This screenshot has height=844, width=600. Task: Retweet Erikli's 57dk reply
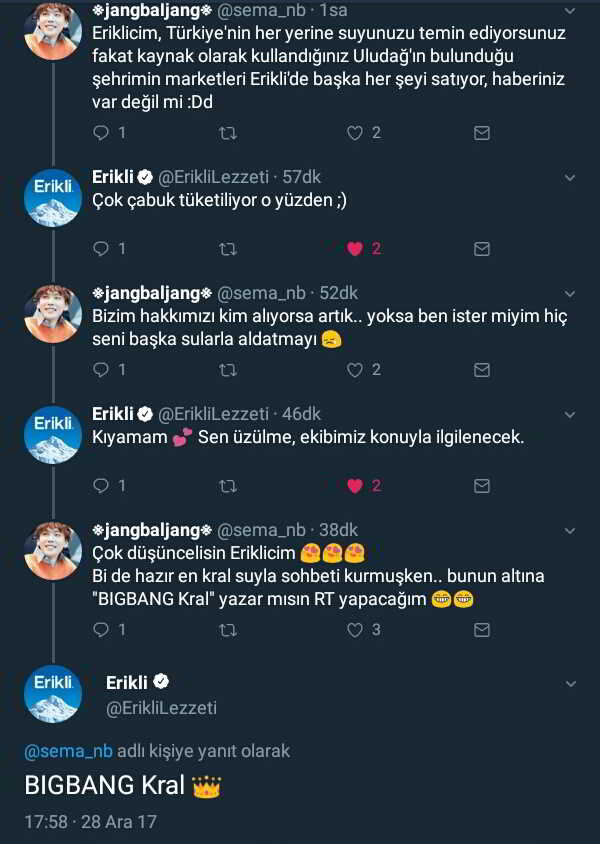pos(227,248)
